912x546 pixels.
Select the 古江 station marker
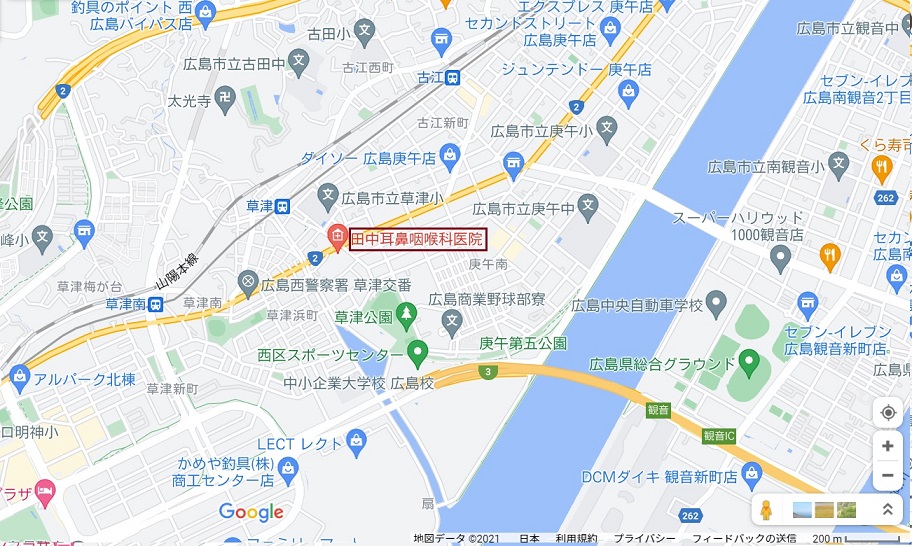pyautogui.click(x=453, y=77)
